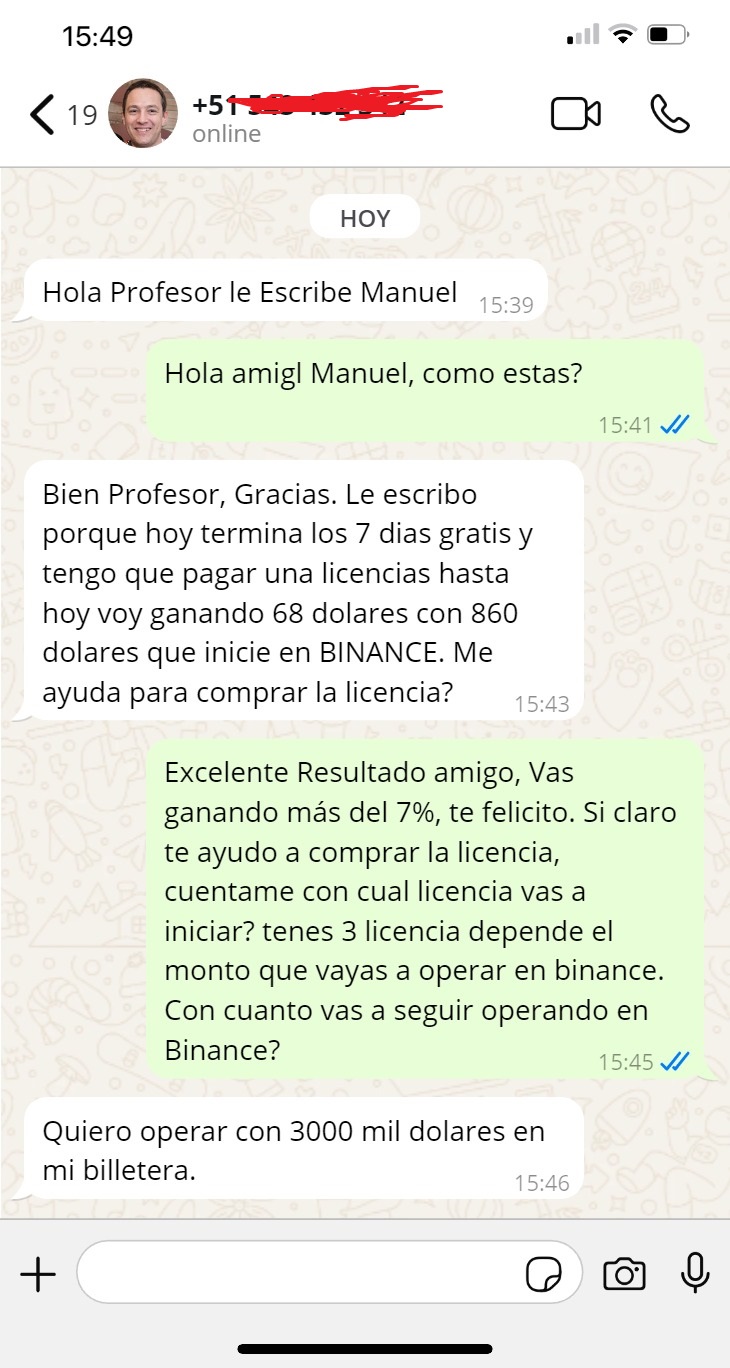The width and height of the screenshot is (730, 1368).
Task: Tap the online status under the number
Action: point(226,133)
